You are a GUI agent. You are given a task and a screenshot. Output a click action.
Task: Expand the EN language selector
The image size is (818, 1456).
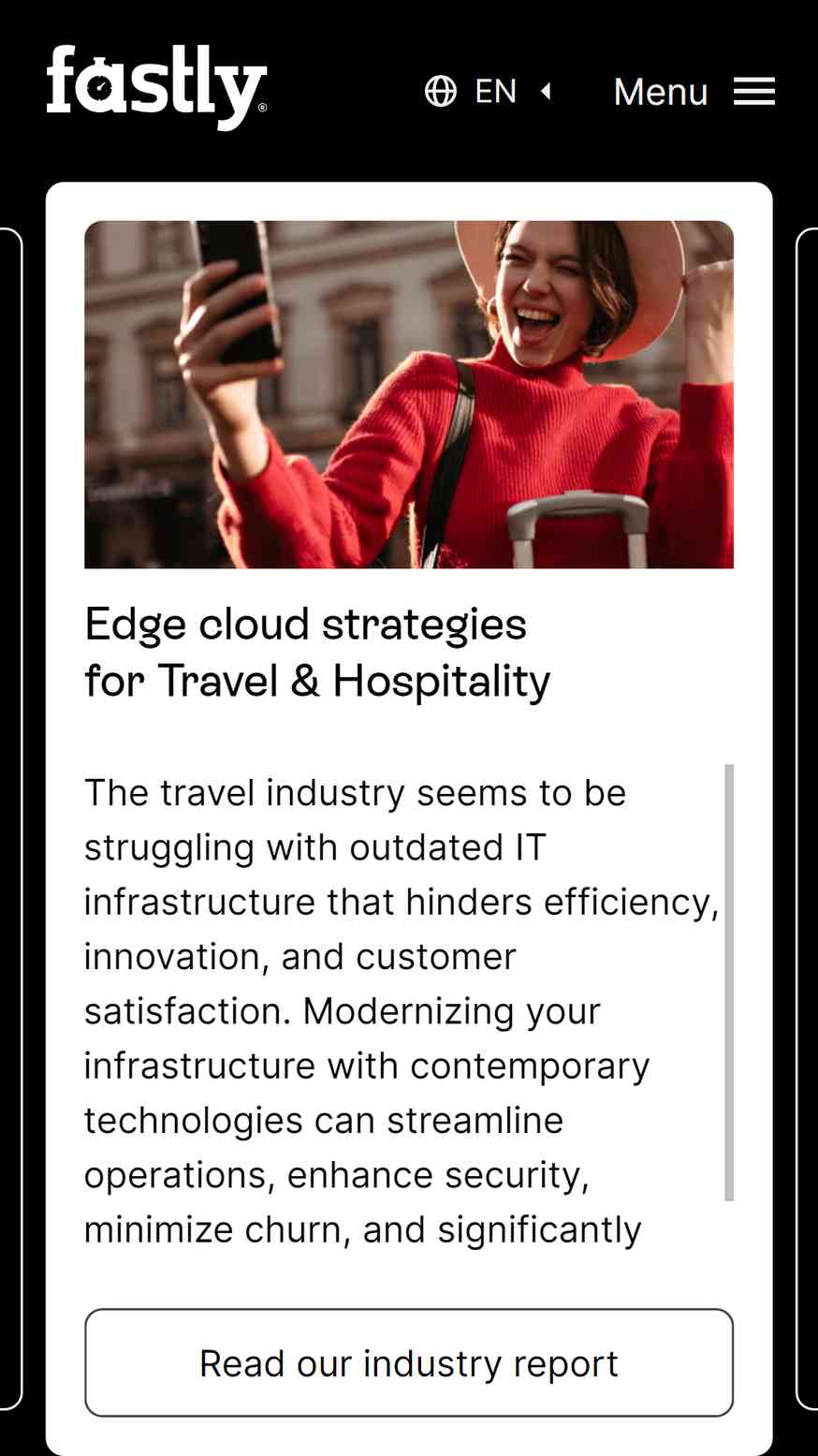[488, 91]
